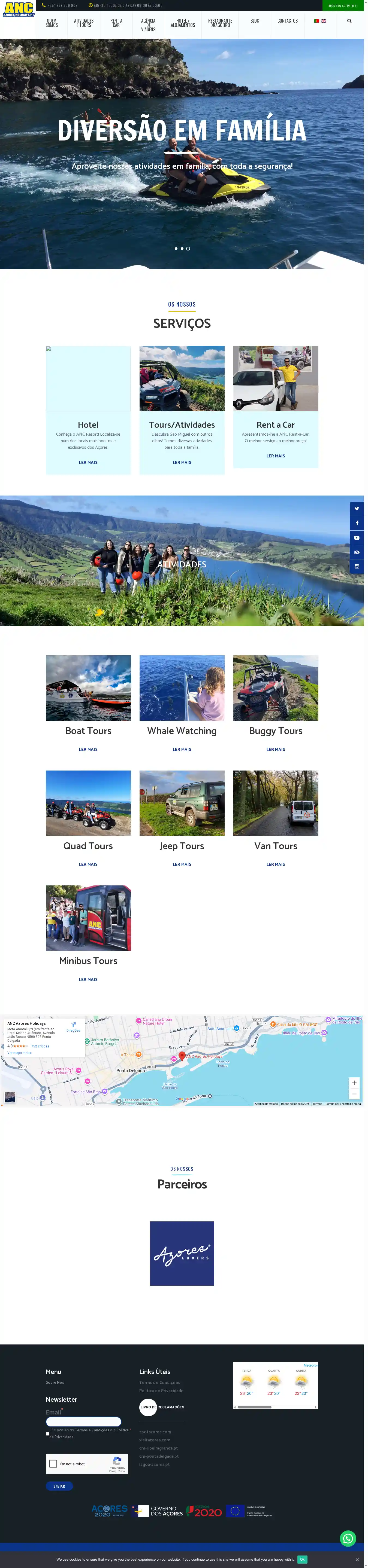Image resolution: width=368 pixels, height=1568 pixels.
Task: Submit the newsletter with Enviar
Action: pos(59,1486)
